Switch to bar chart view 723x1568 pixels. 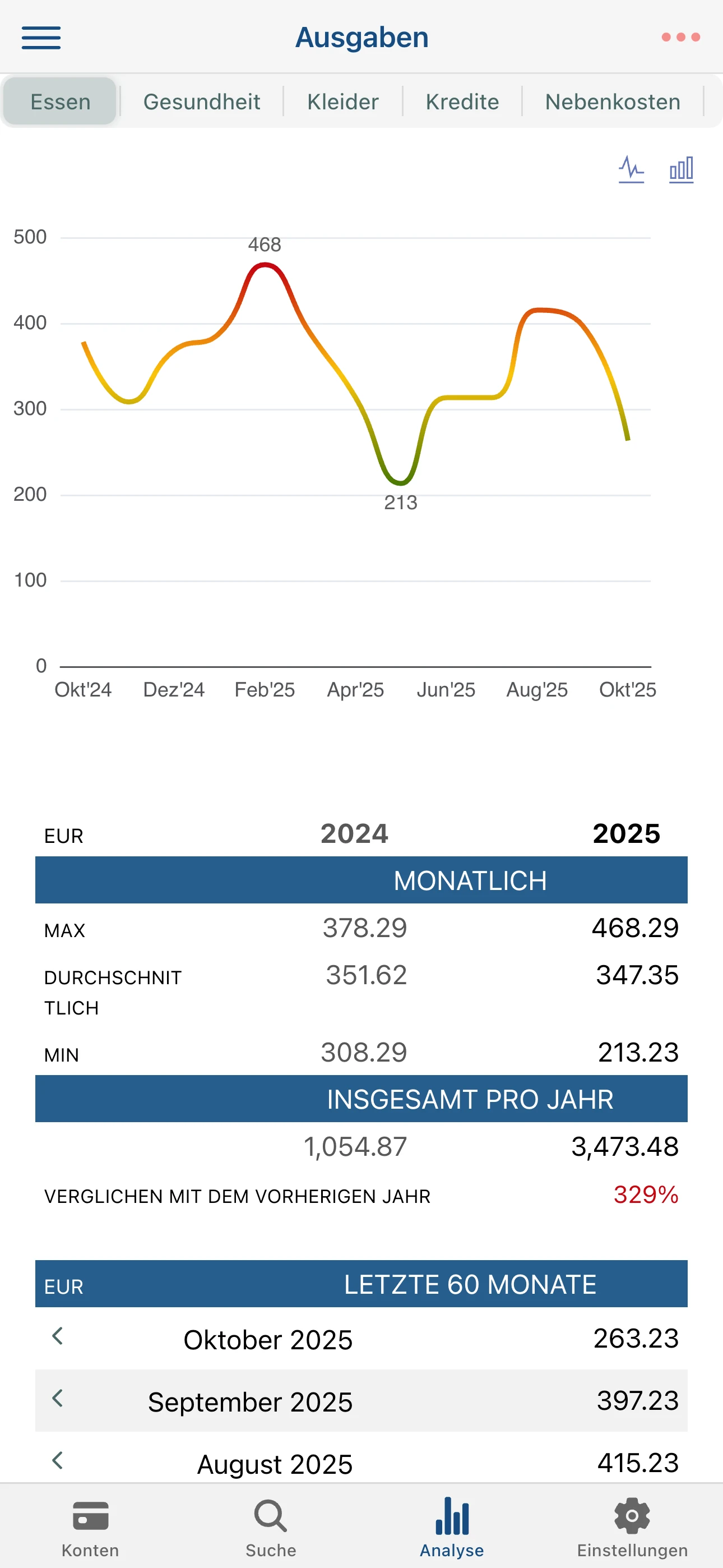(x=681, y=170)
